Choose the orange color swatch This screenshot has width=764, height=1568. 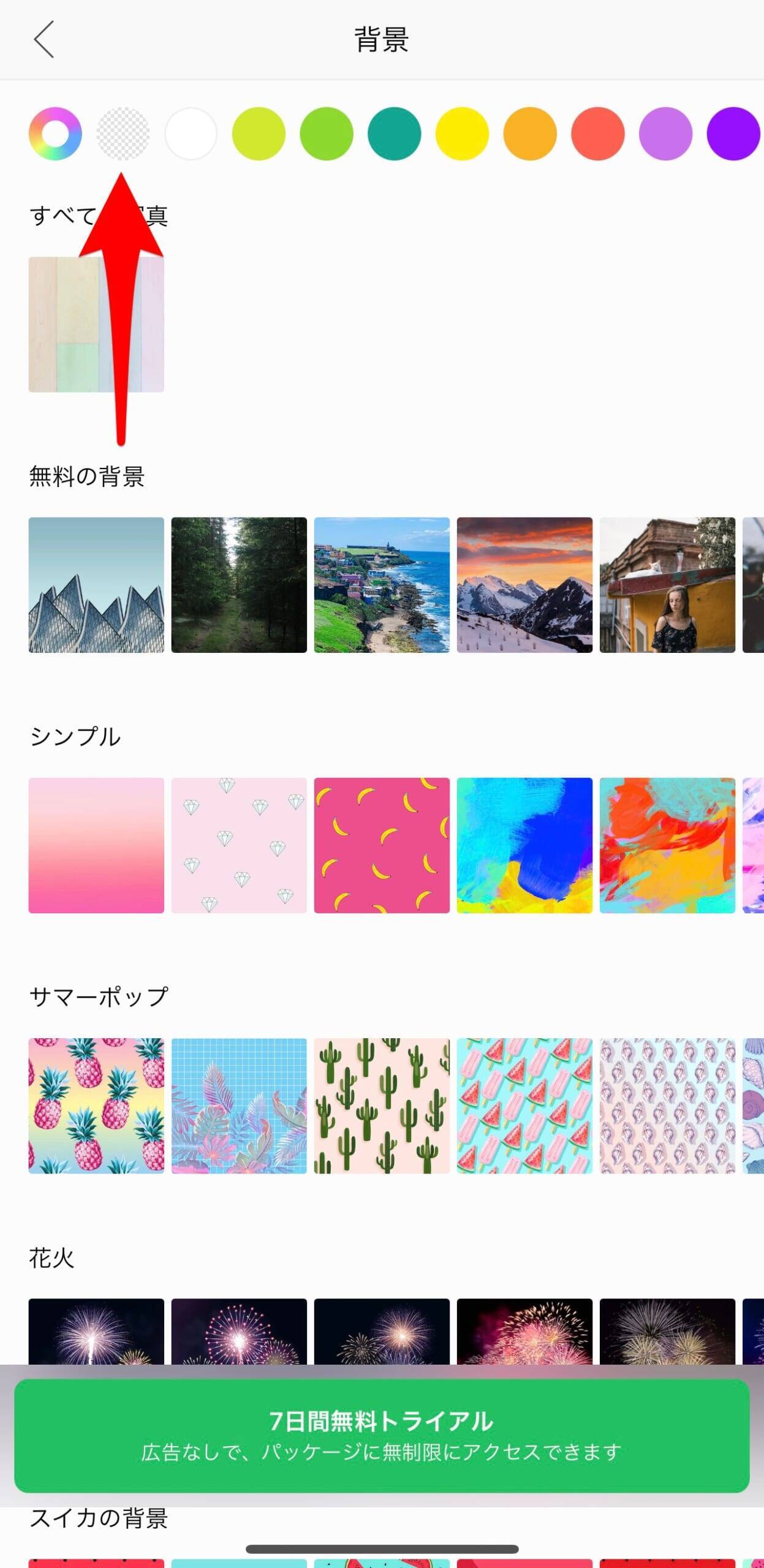click(x=530, y=134)
